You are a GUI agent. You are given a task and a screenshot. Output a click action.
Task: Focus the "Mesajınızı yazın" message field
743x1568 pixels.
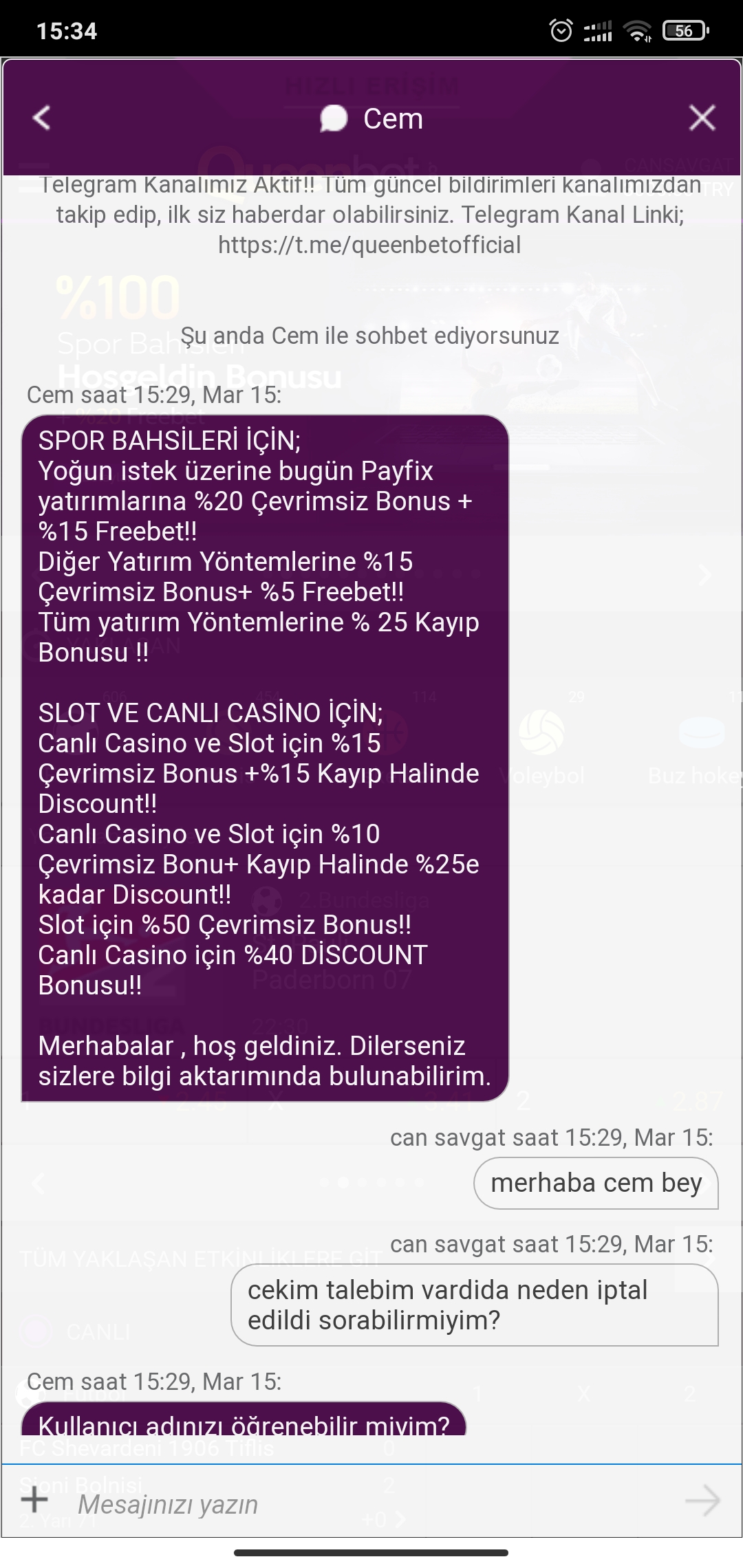[x=371, y=1504]
